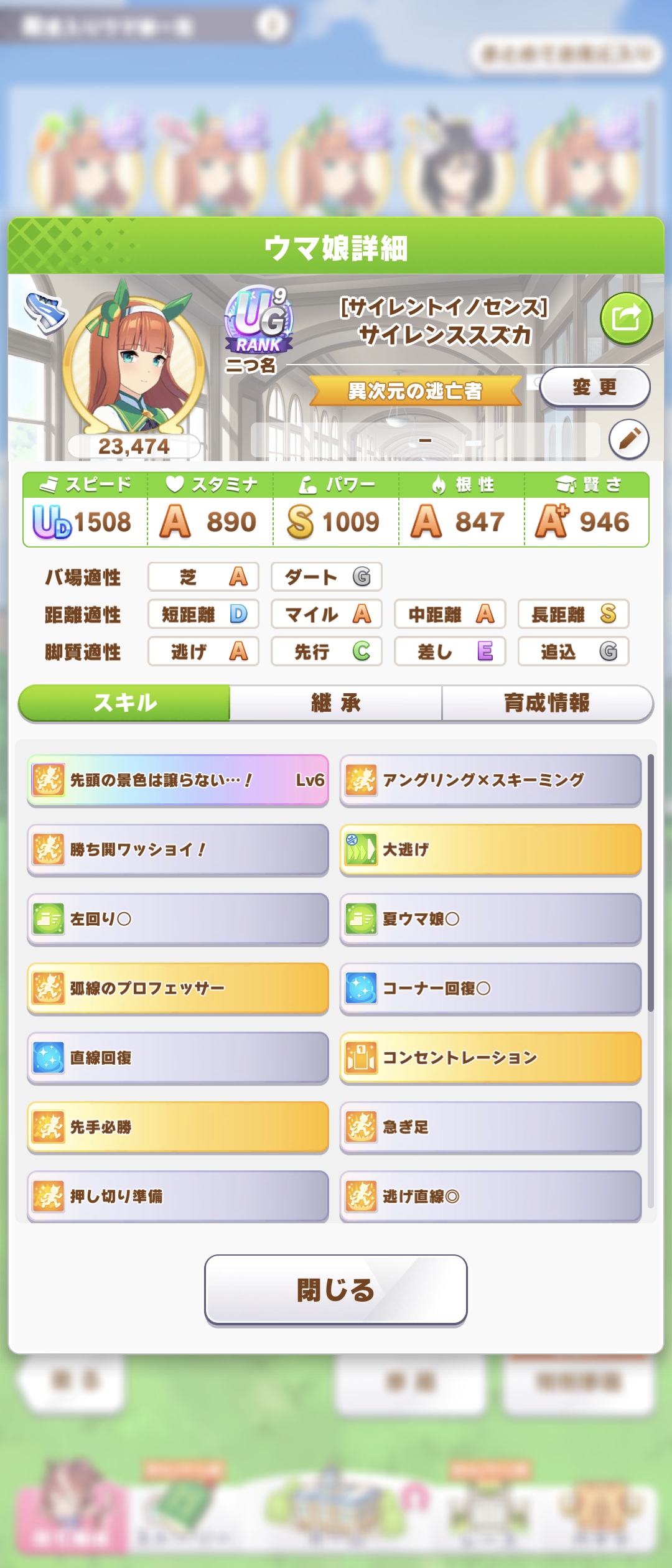Tap the 左回り○ skill
This screenshot has height=1568, width=672.
[178, 919]
